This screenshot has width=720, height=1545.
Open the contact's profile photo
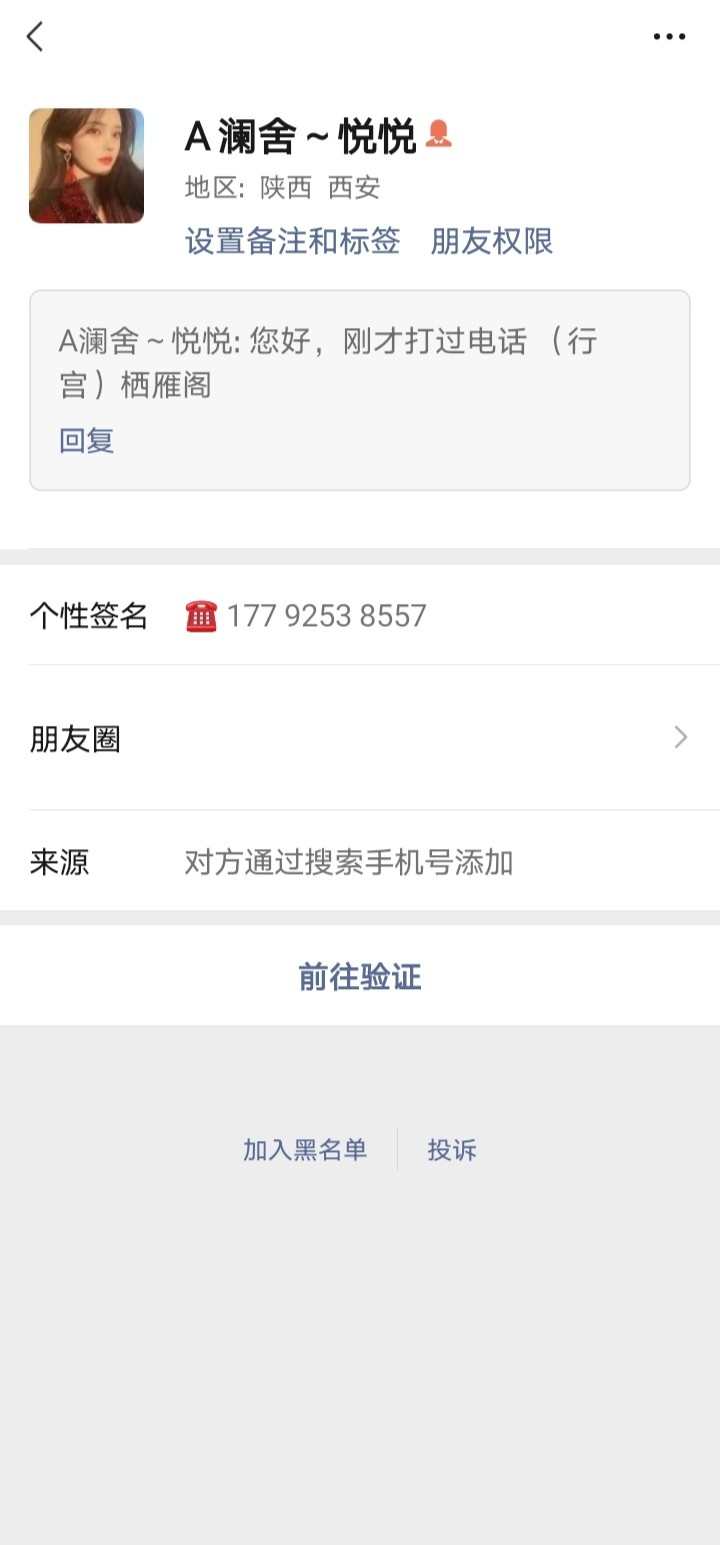[x=86, y=165]
